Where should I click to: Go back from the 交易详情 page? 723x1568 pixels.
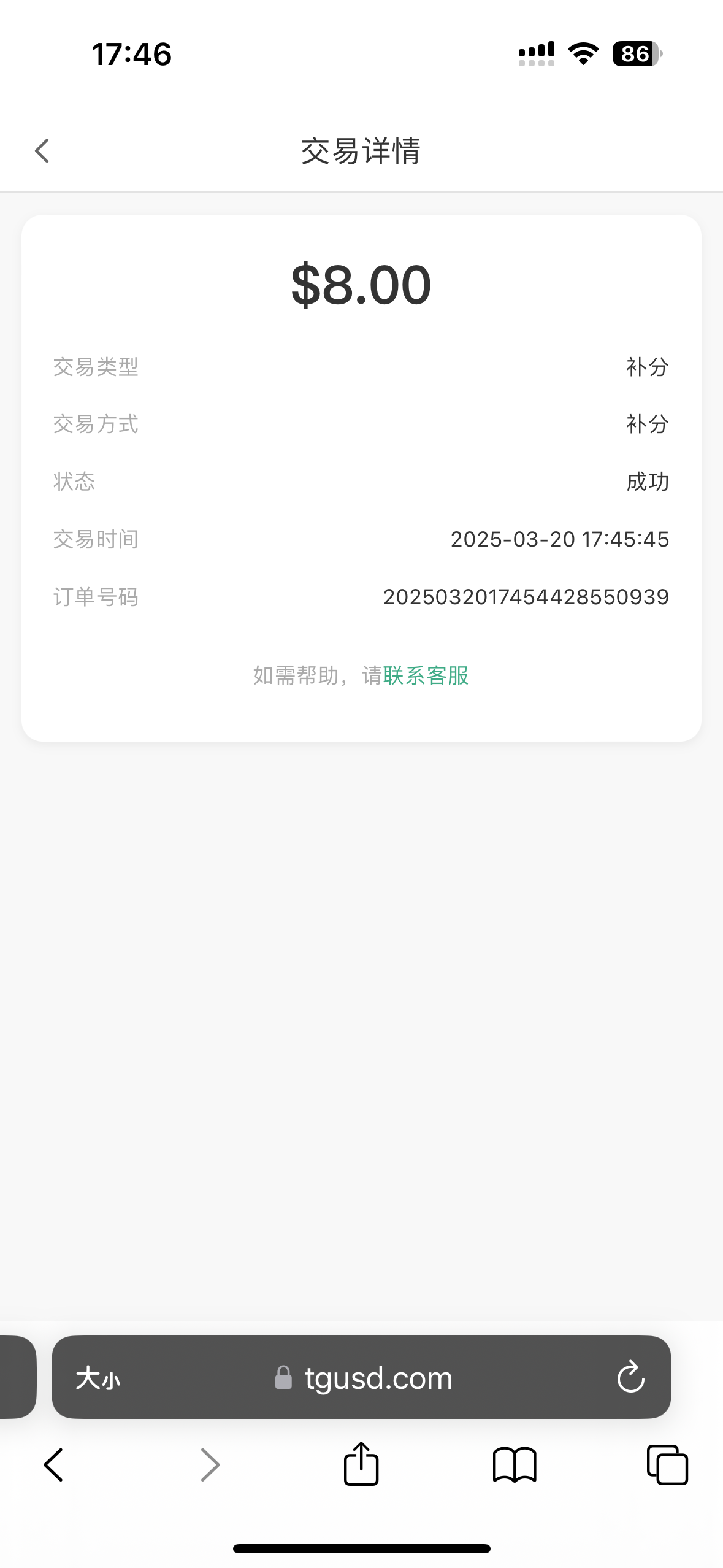[42, 151]
